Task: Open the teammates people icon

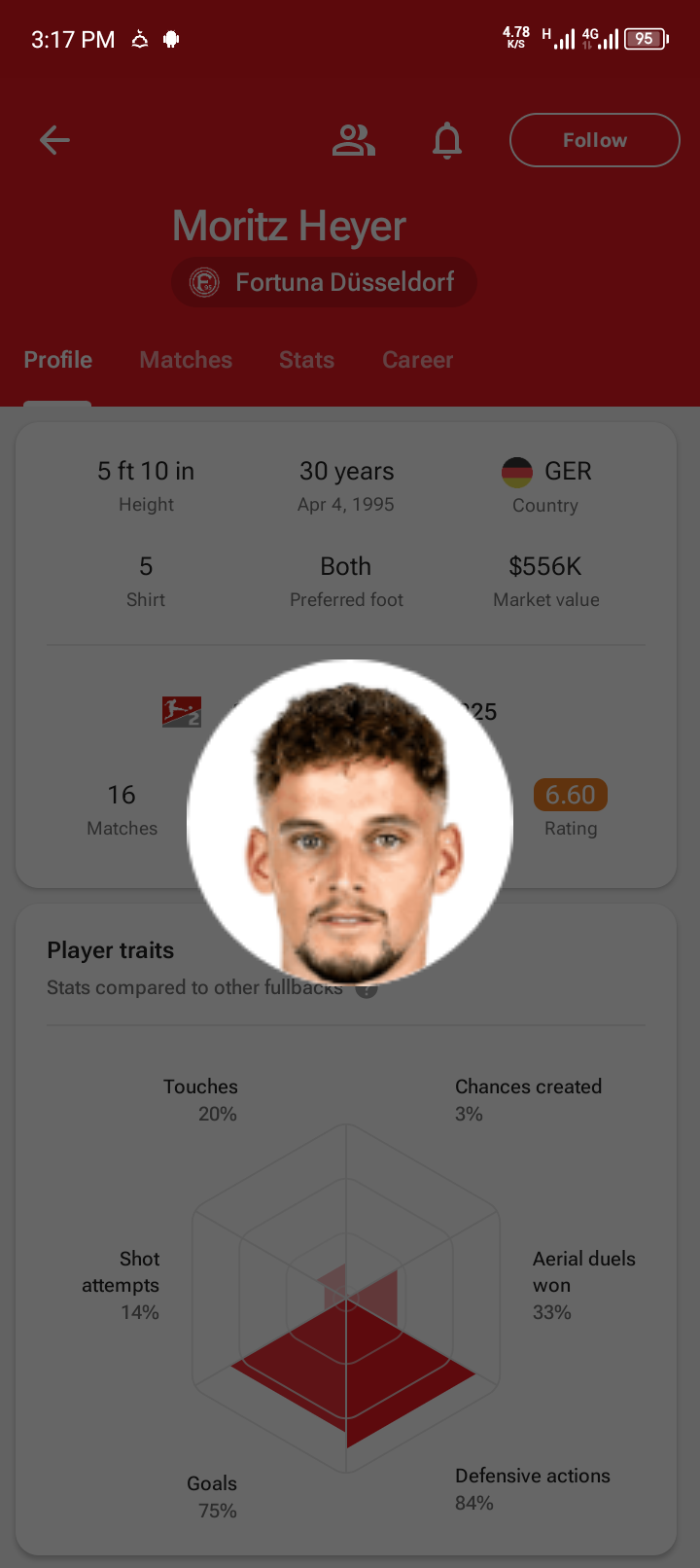Action: click(x=353, y=140)
